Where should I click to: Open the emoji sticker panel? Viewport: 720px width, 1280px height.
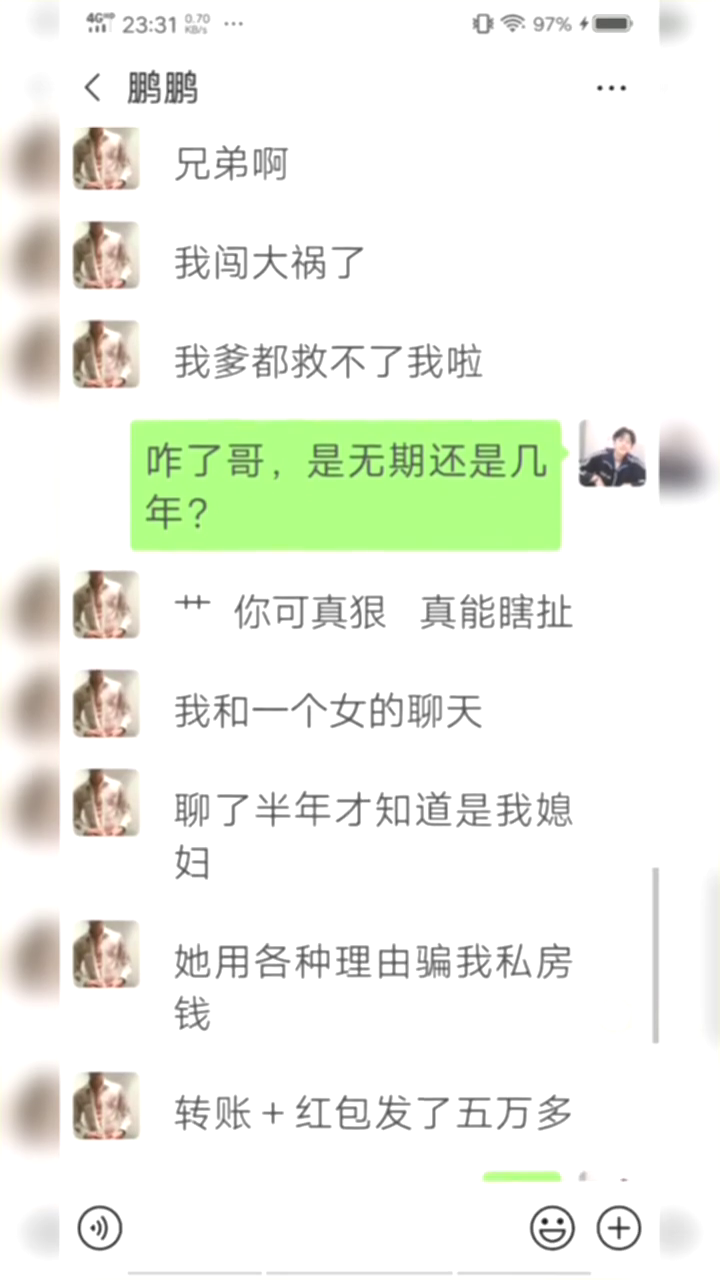click(552, 1228)
